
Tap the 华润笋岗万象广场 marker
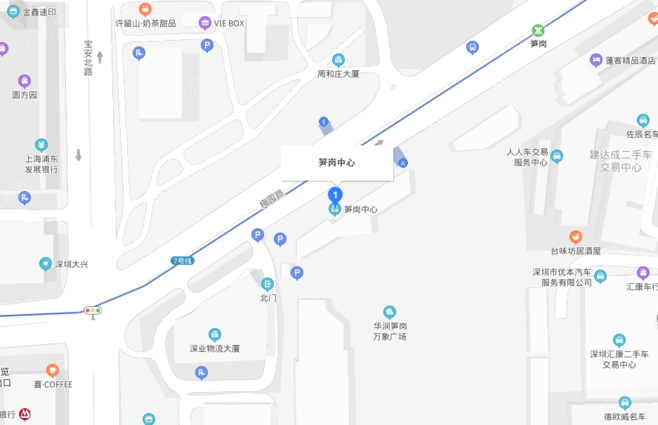coord(389,312)
